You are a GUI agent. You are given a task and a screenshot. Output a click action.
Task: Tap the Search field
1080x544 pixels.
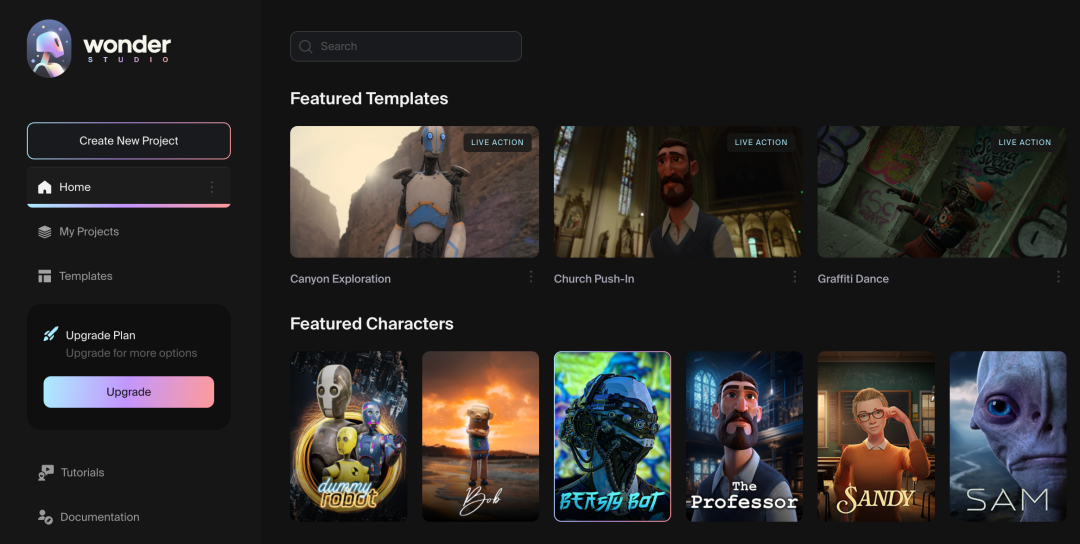[x=405, y=46]
